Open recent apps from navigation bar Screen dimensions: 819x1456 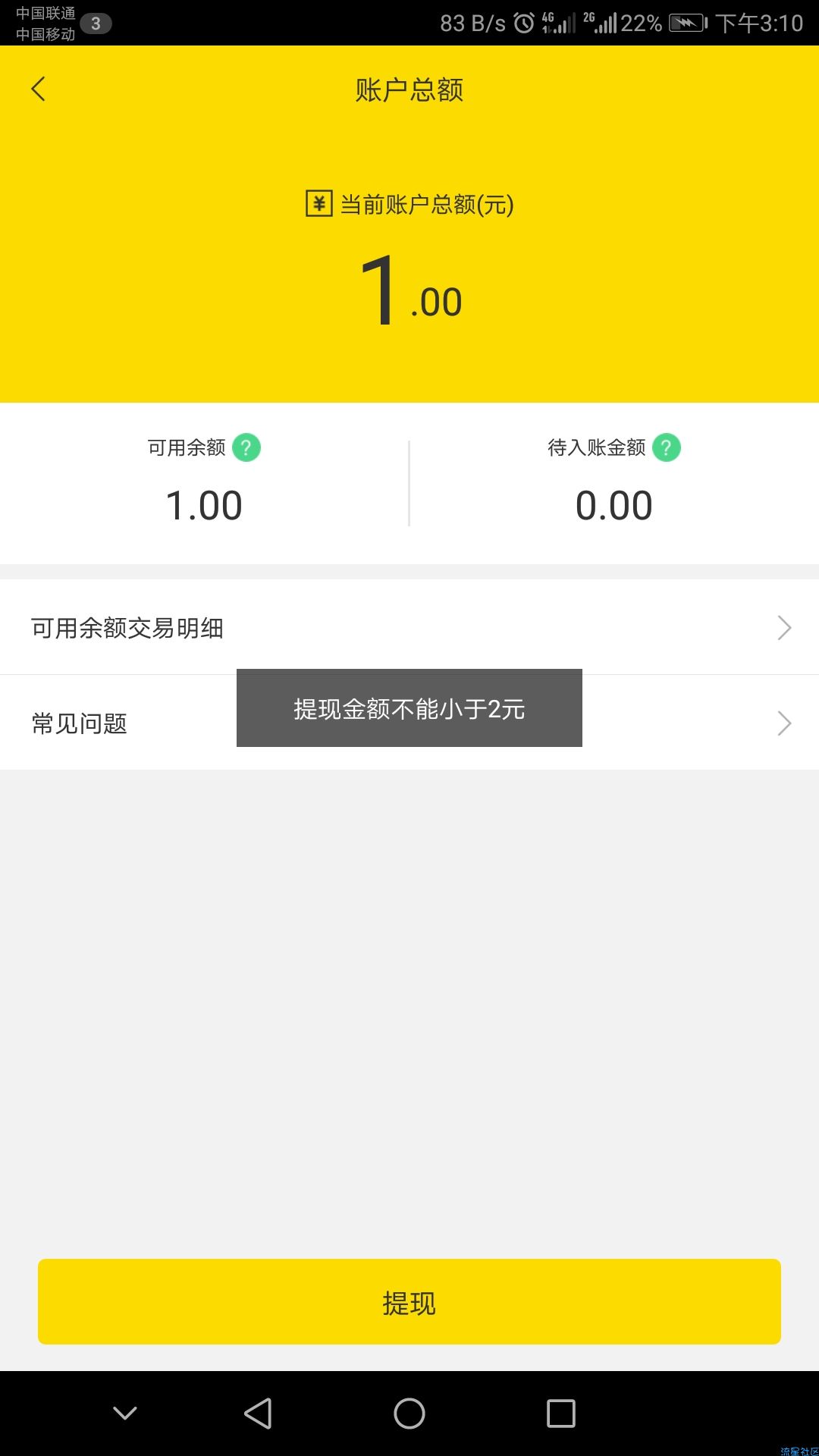tap(561, 1414)
